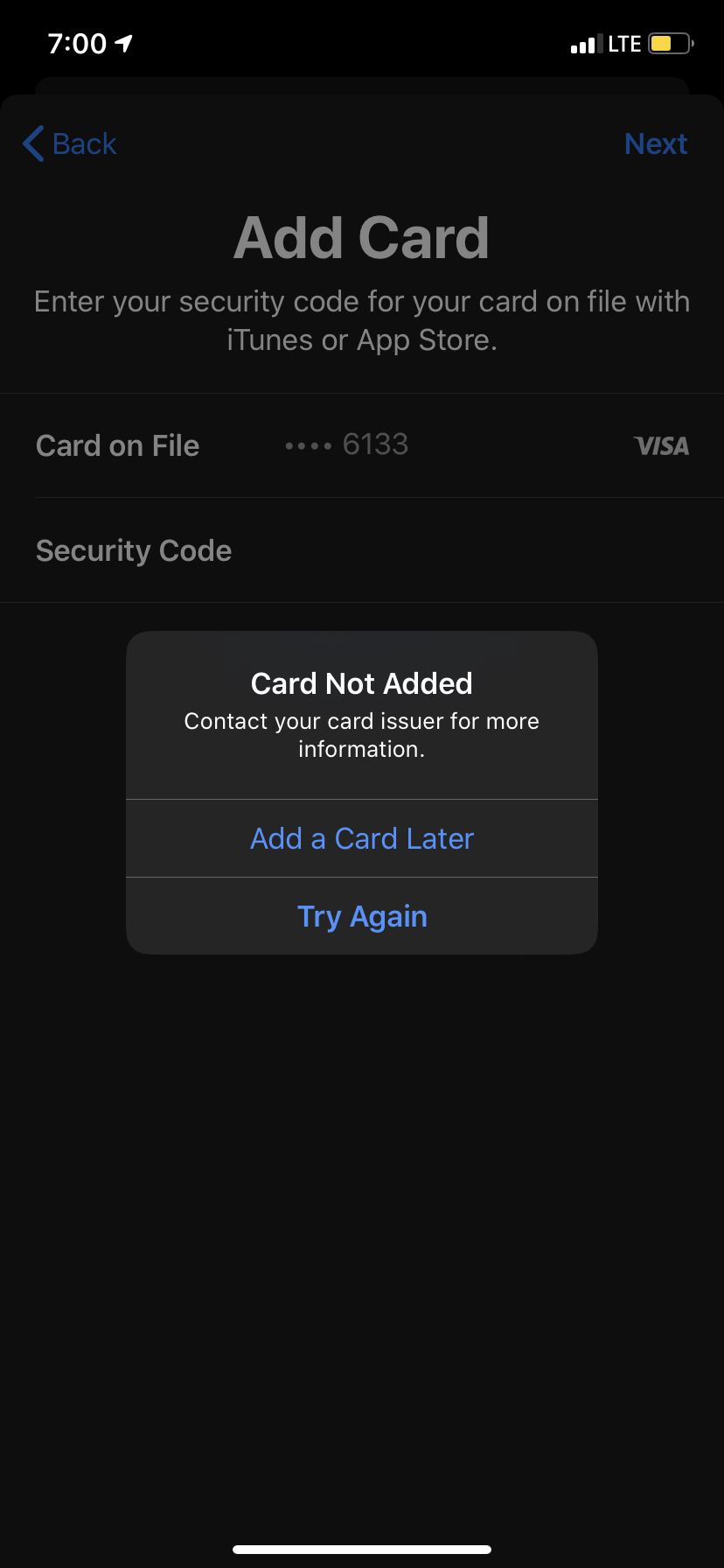Tap Try Again in the dialog

[362, 916]
